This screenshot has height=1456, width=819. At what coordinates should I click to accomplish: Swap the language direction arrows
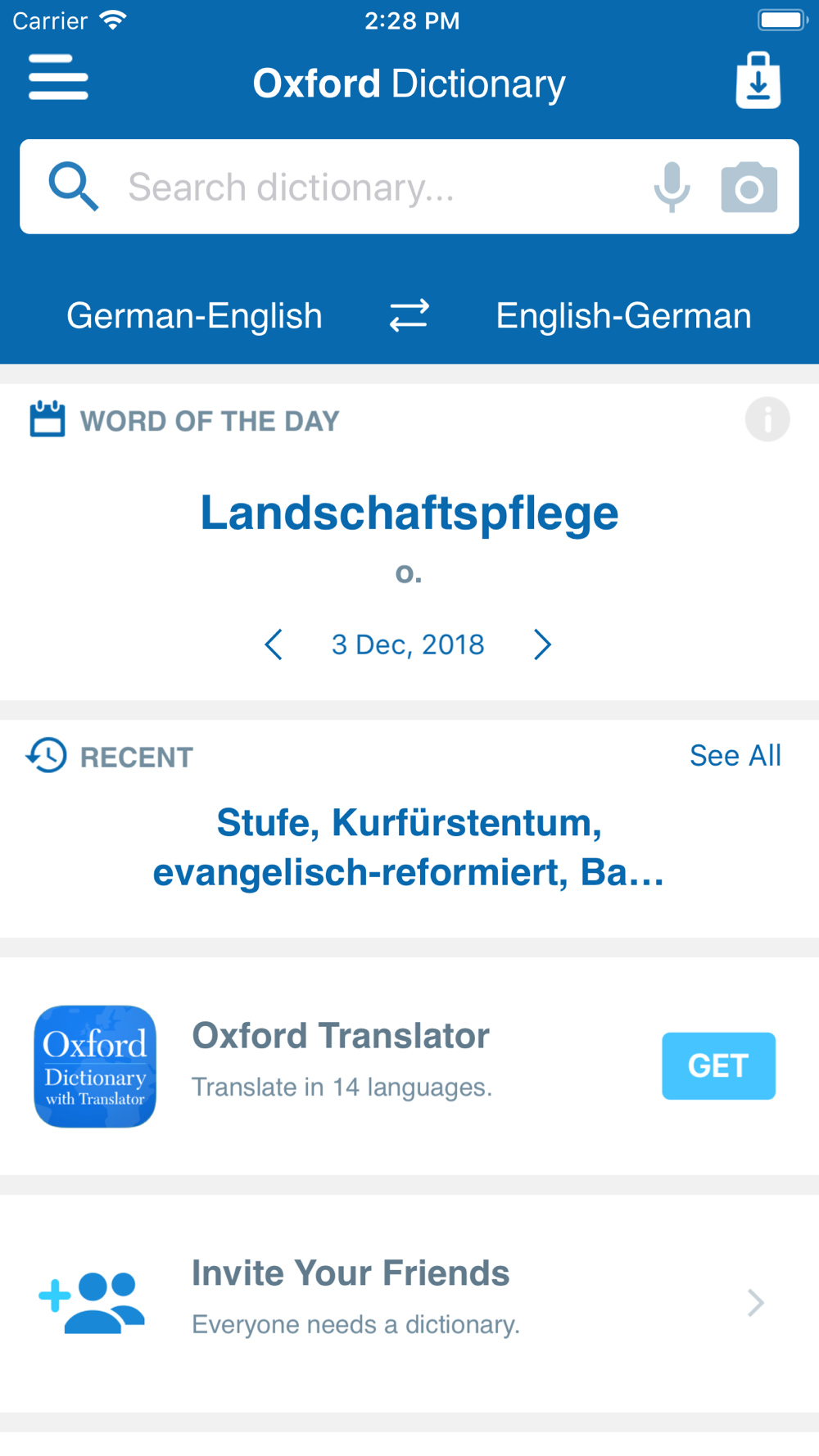(x=409, y=315)
